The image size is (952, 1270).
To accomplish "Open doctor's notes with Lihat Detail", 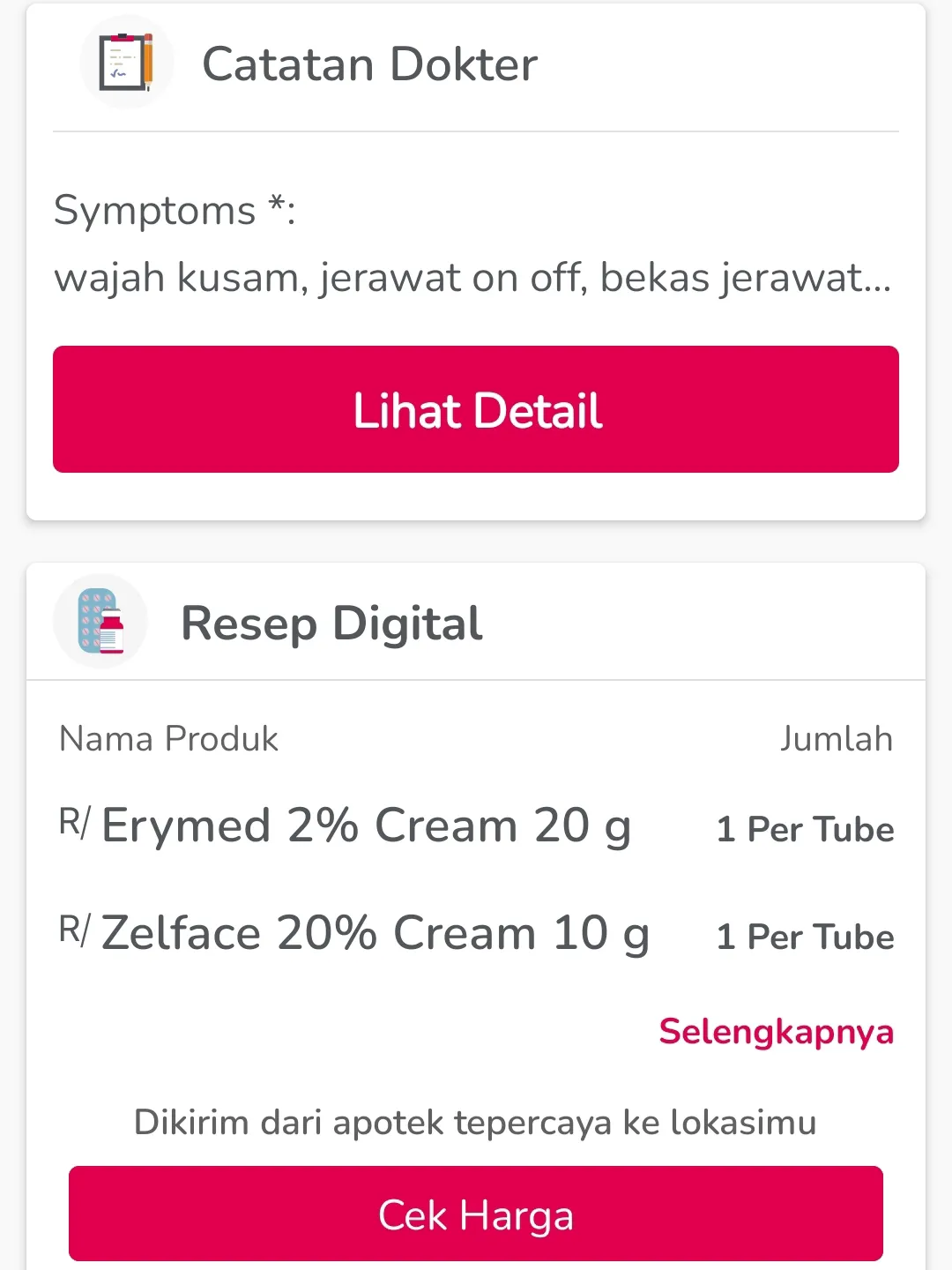I will point(476,409).
